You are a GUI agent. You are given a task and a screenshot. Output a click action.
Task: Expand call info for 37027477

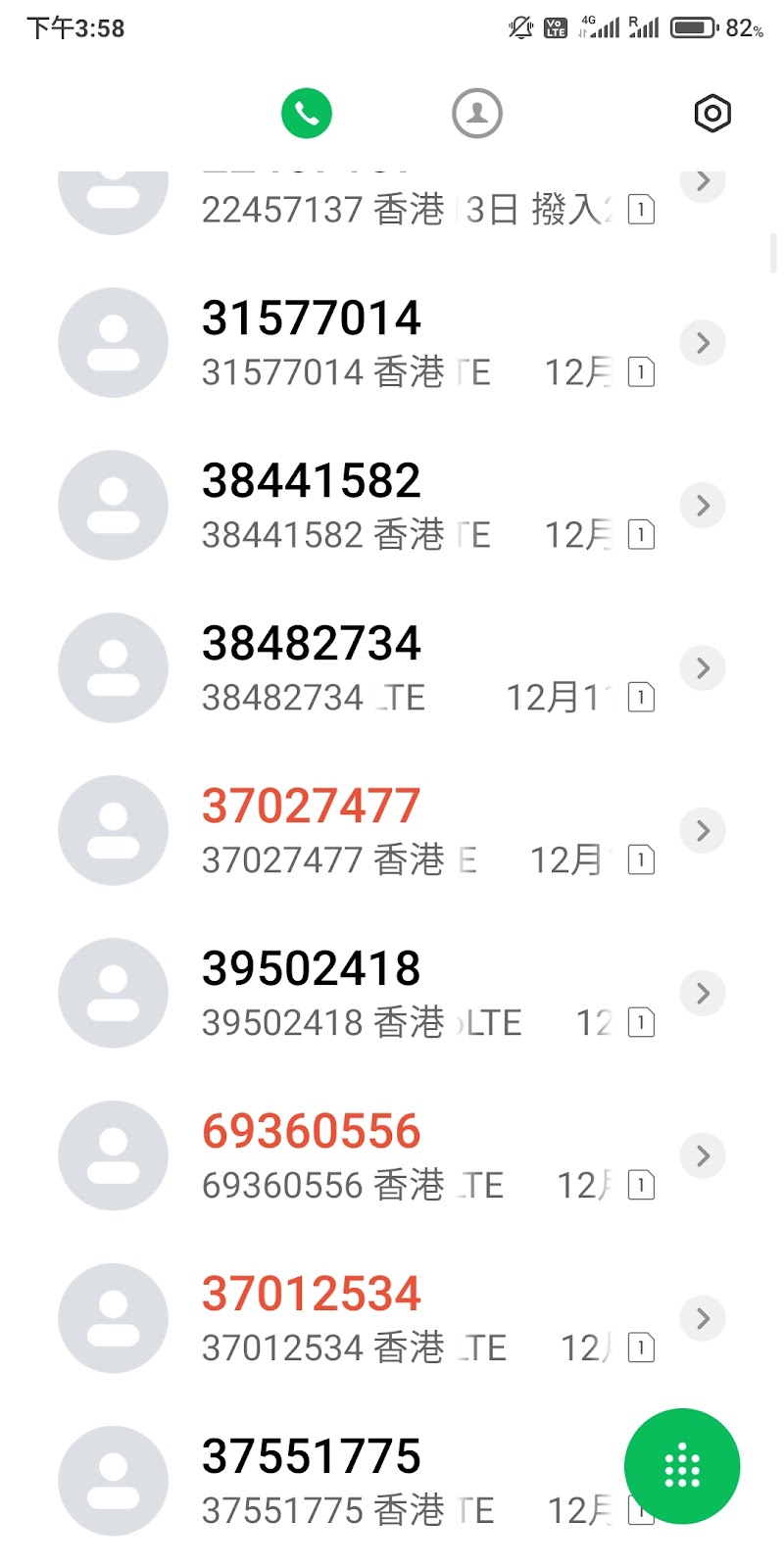(703, 831)
